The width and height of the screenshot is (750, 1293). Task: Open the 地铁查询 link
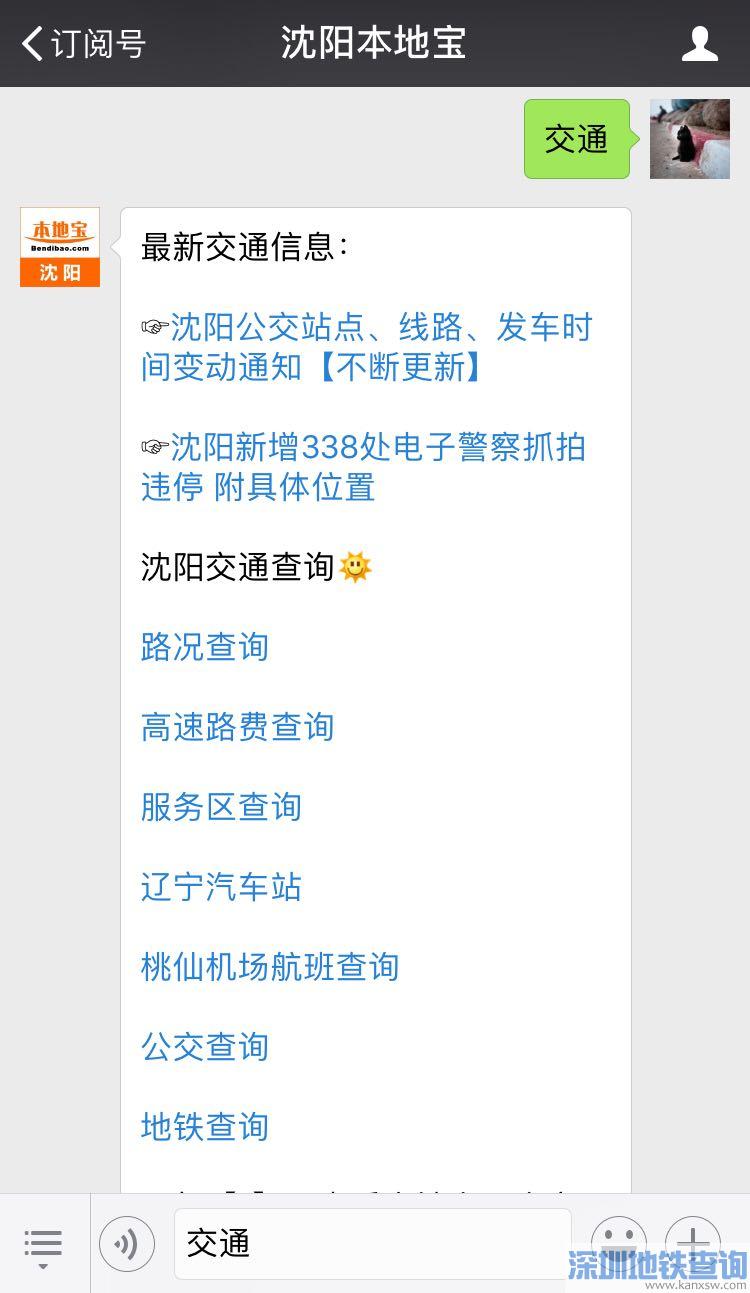point(205,1127)
